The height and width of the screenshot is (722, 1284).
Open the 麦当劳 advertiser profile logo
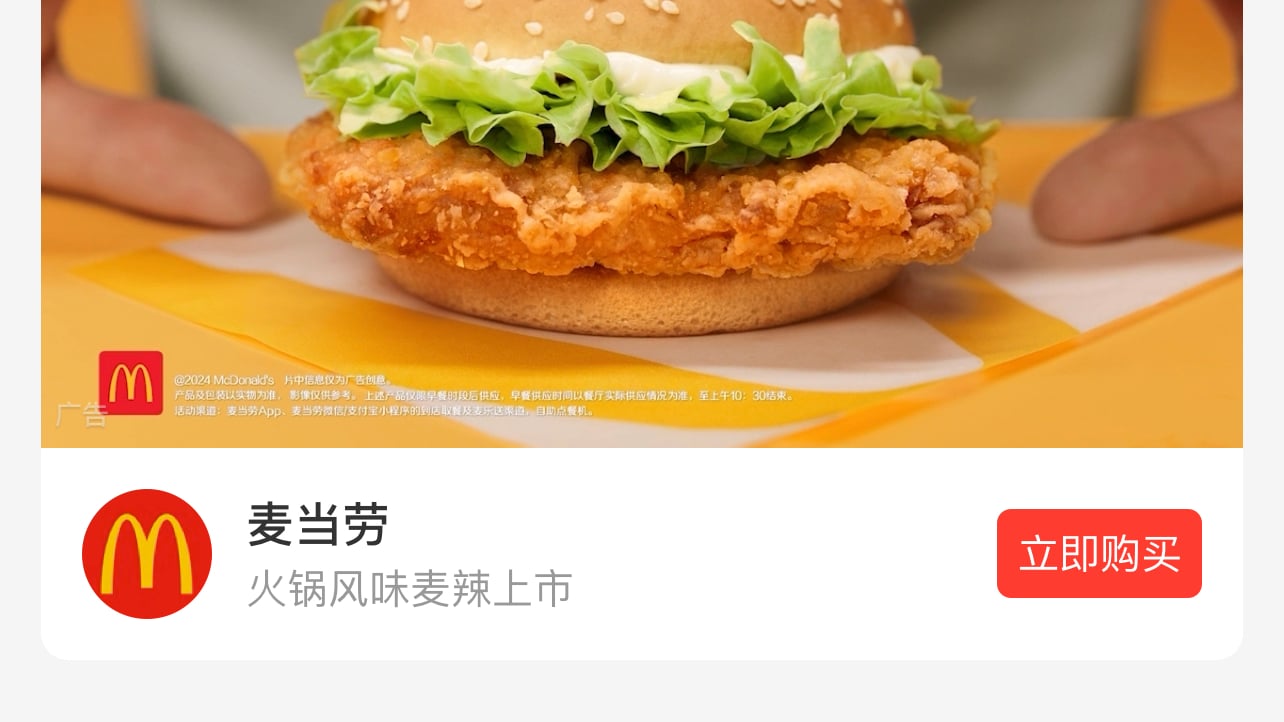[x=147, y=553]
